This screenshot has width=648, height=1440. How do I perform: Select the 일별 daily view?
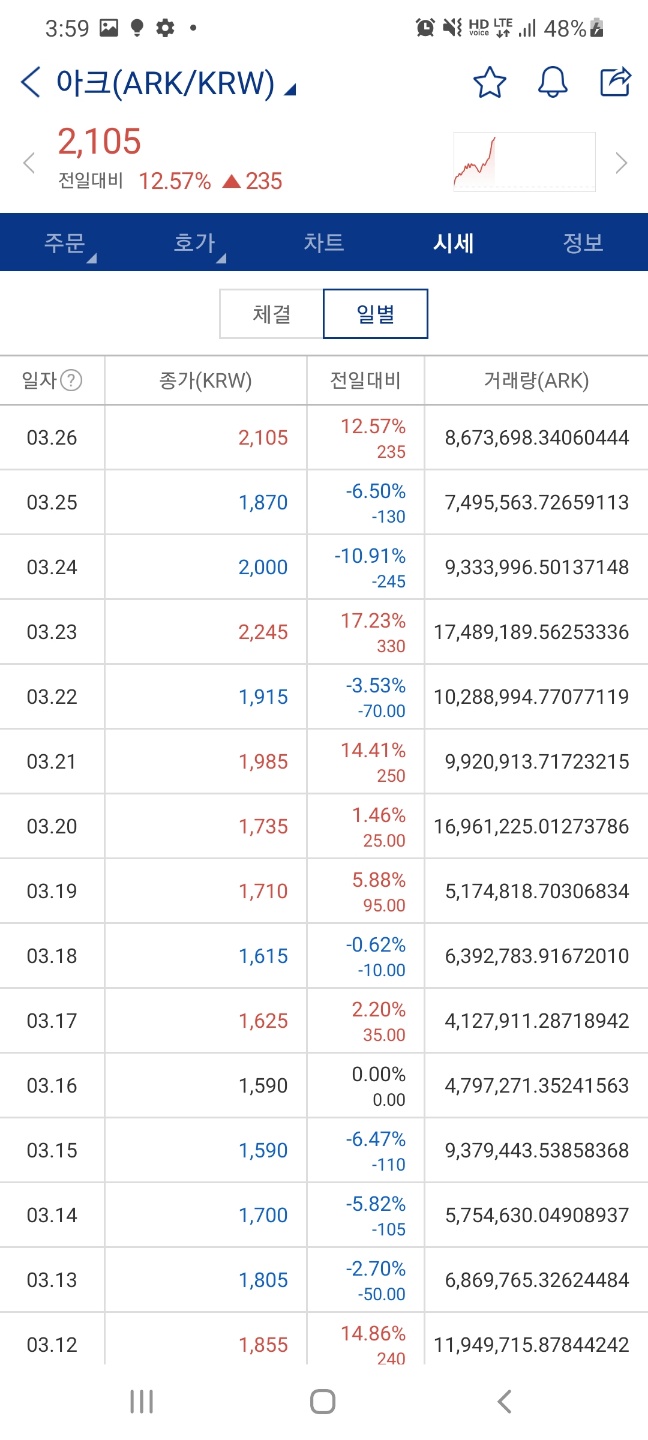376,314
